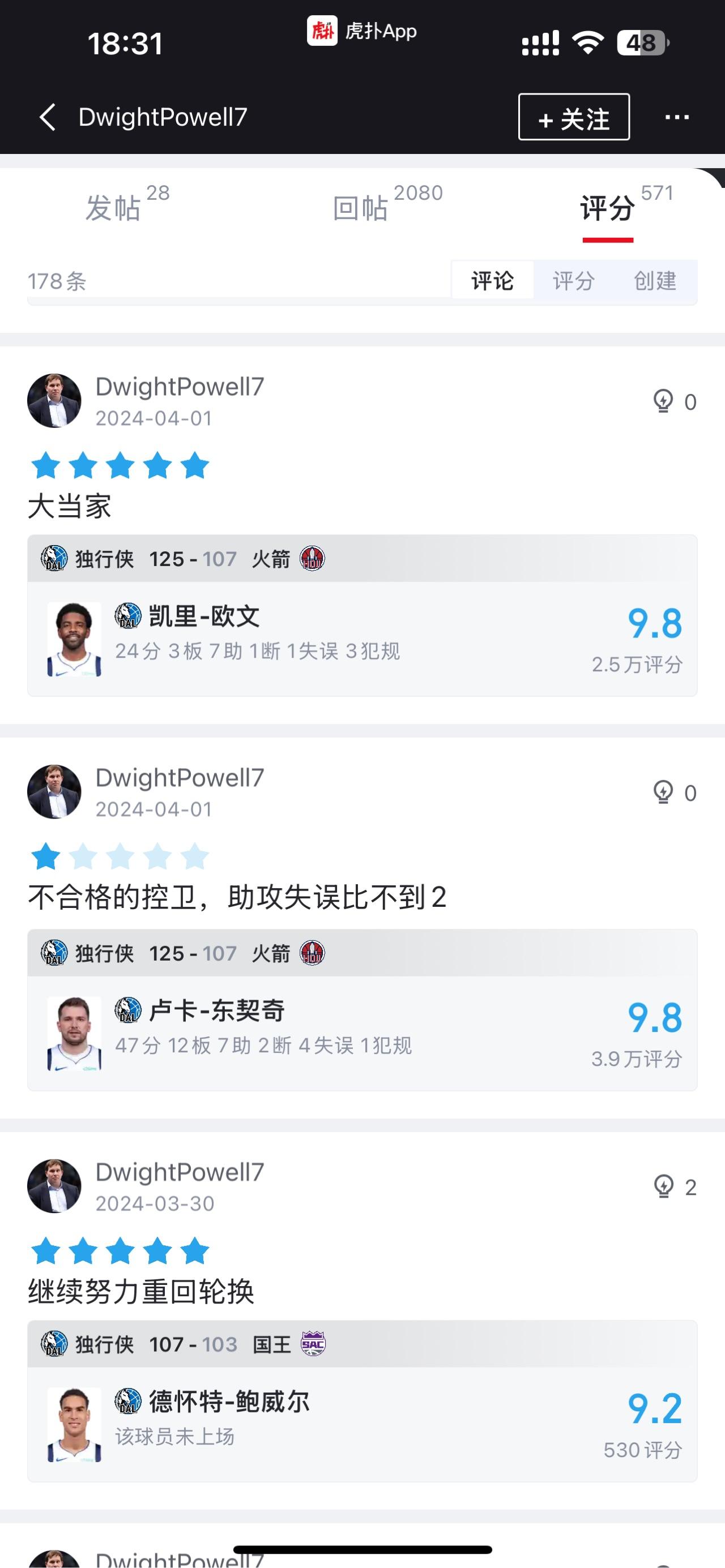Select the 评分 filter in the segmented control
Image resolution: width=725 pixels, height=1568 pixels.
click(x=573, y=281)
